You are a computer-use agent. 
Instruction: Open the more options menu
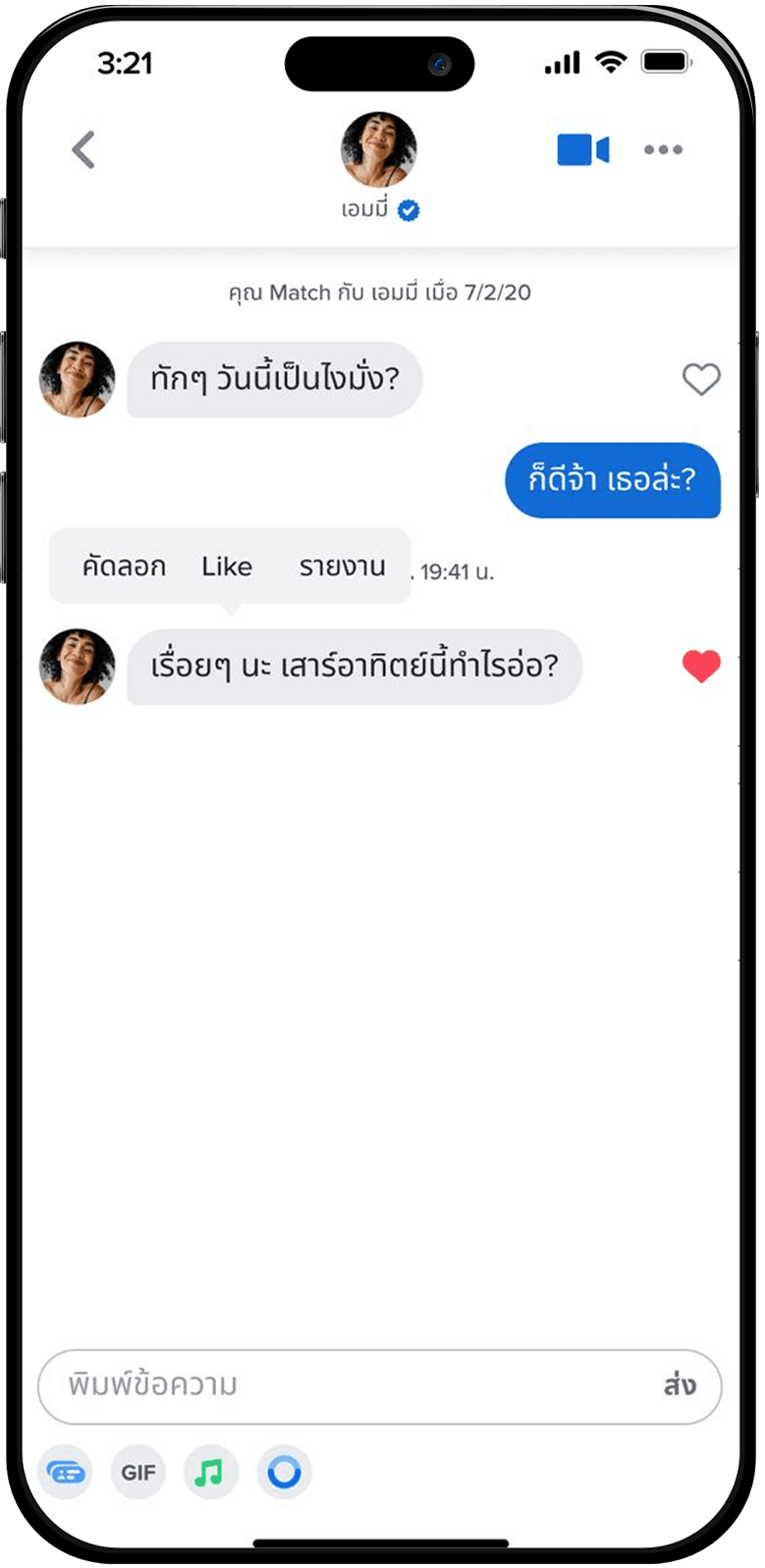664,149
